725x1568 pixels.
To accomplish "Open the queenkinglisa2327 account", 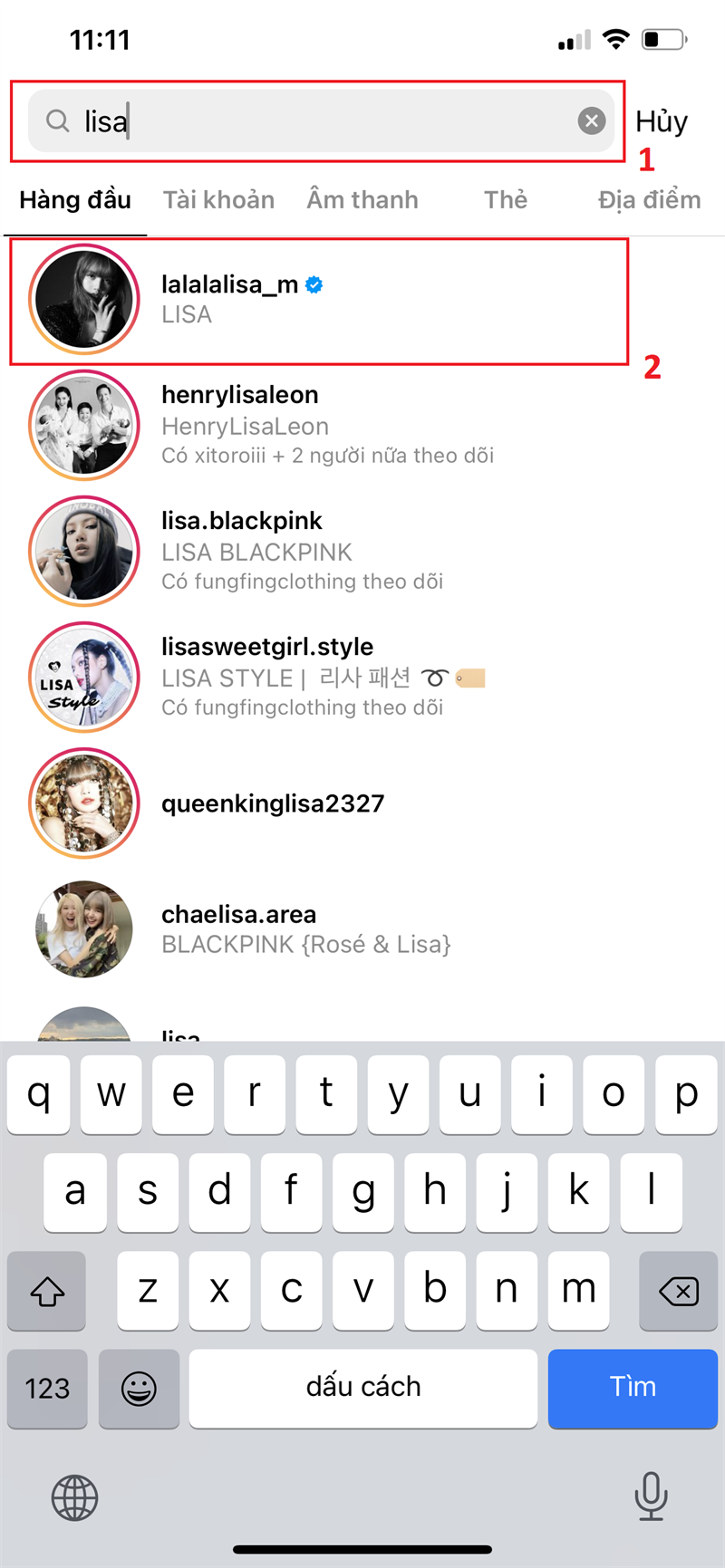I will (272, 803).
